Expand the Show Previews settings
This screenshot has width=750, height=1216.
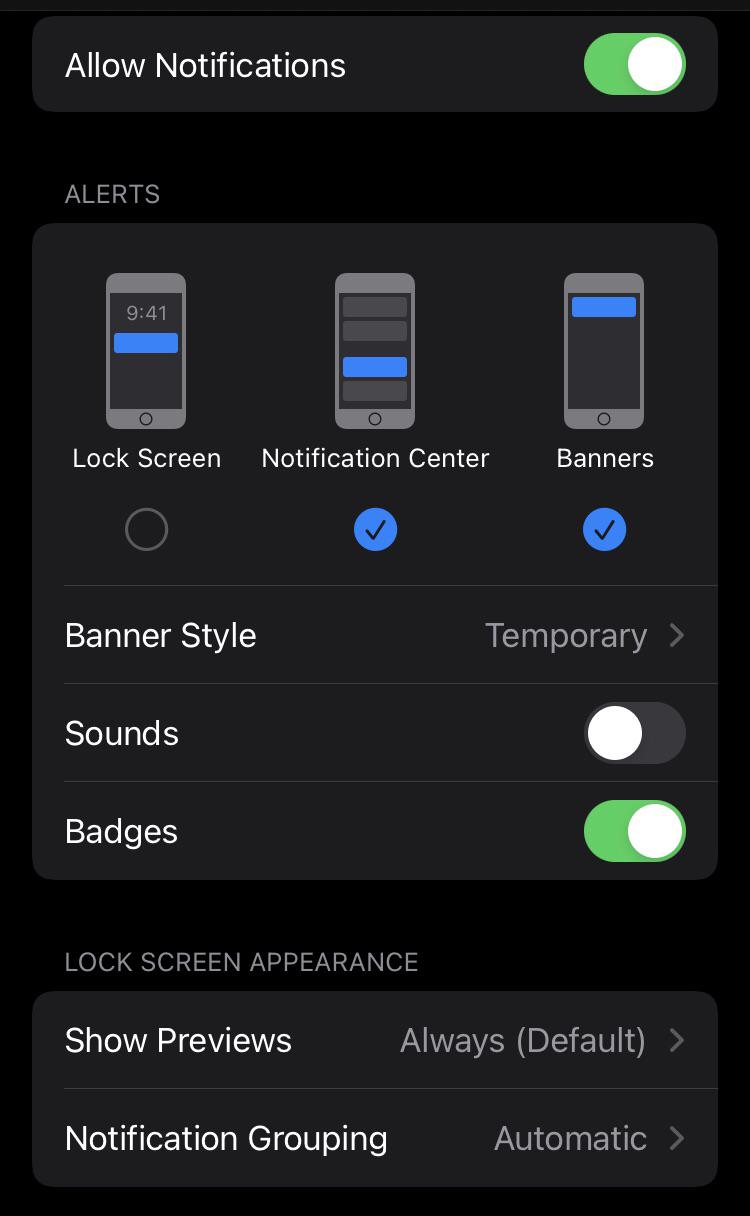(375, 1040)
